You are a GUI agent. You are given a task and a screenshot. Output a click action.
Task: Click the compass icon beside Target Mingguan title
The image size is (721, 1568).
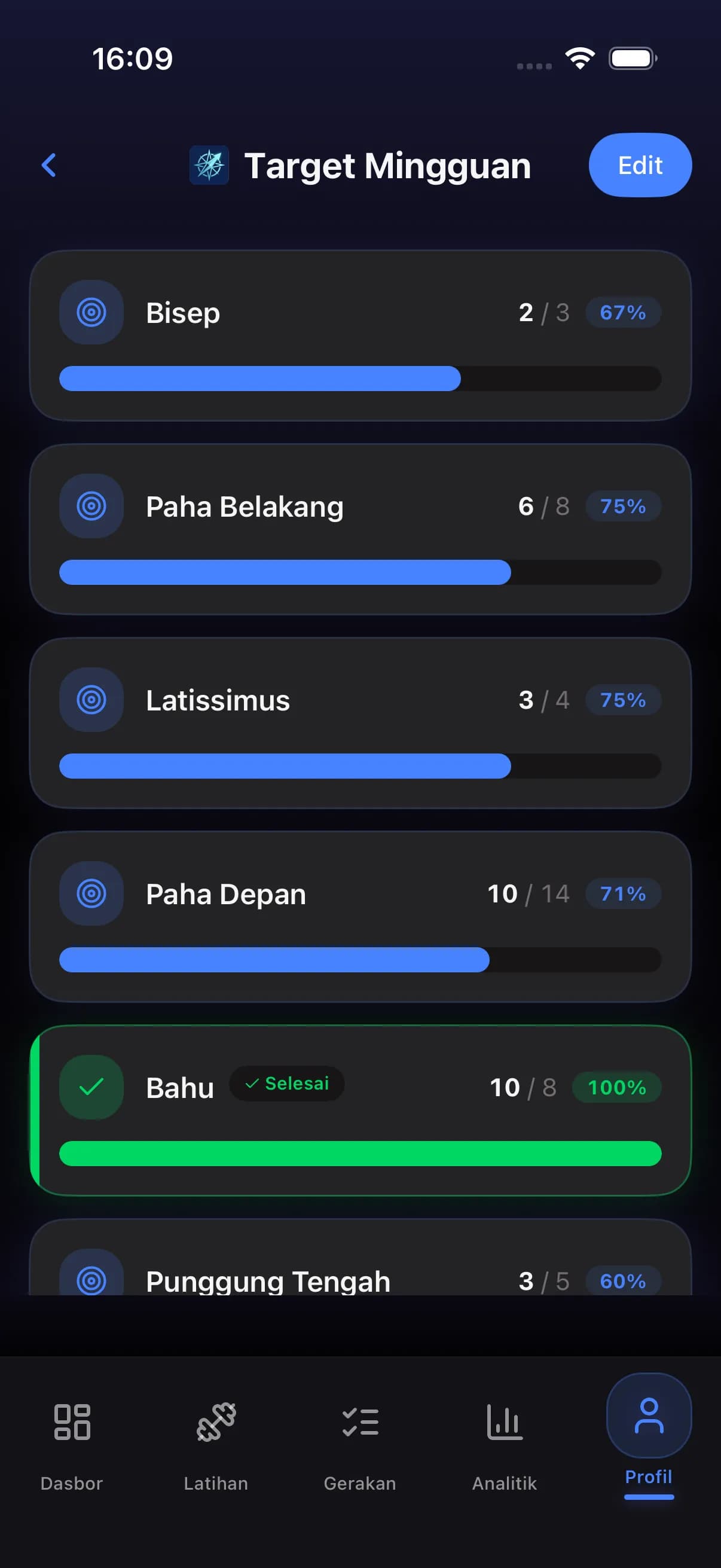[209, 165]
